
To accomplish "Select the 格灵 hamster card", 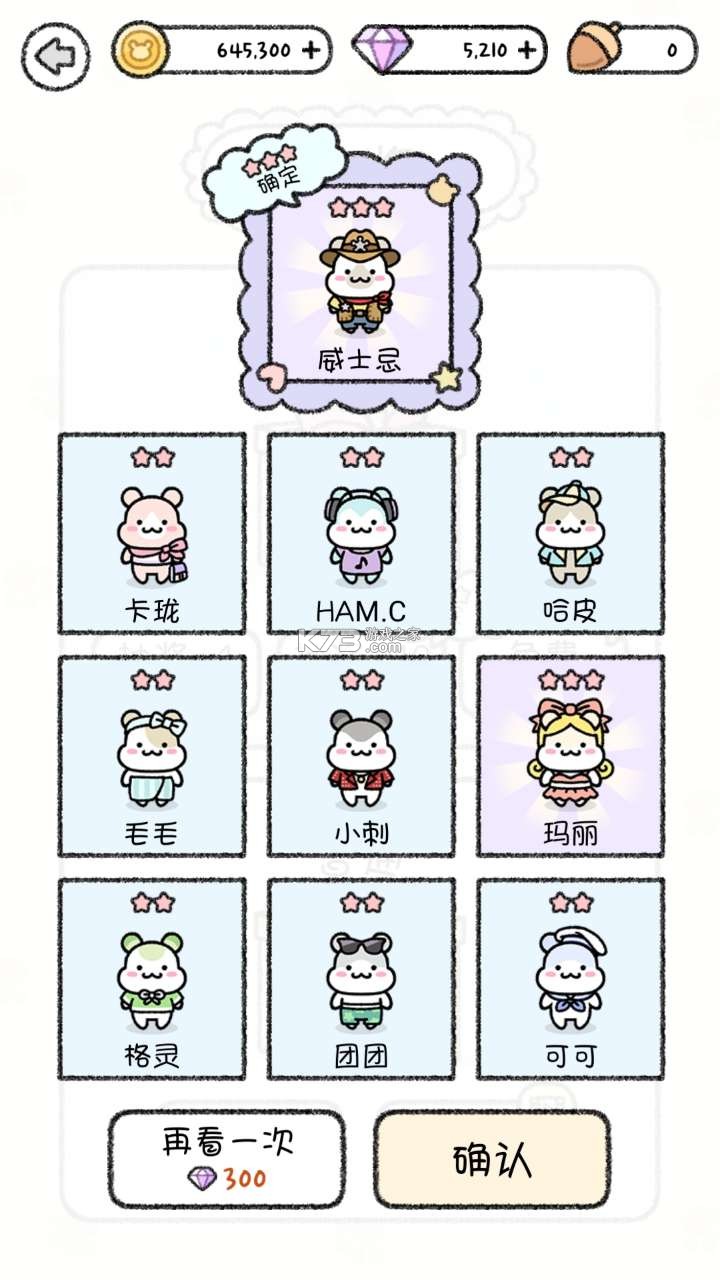I will (x=152, y=978).
